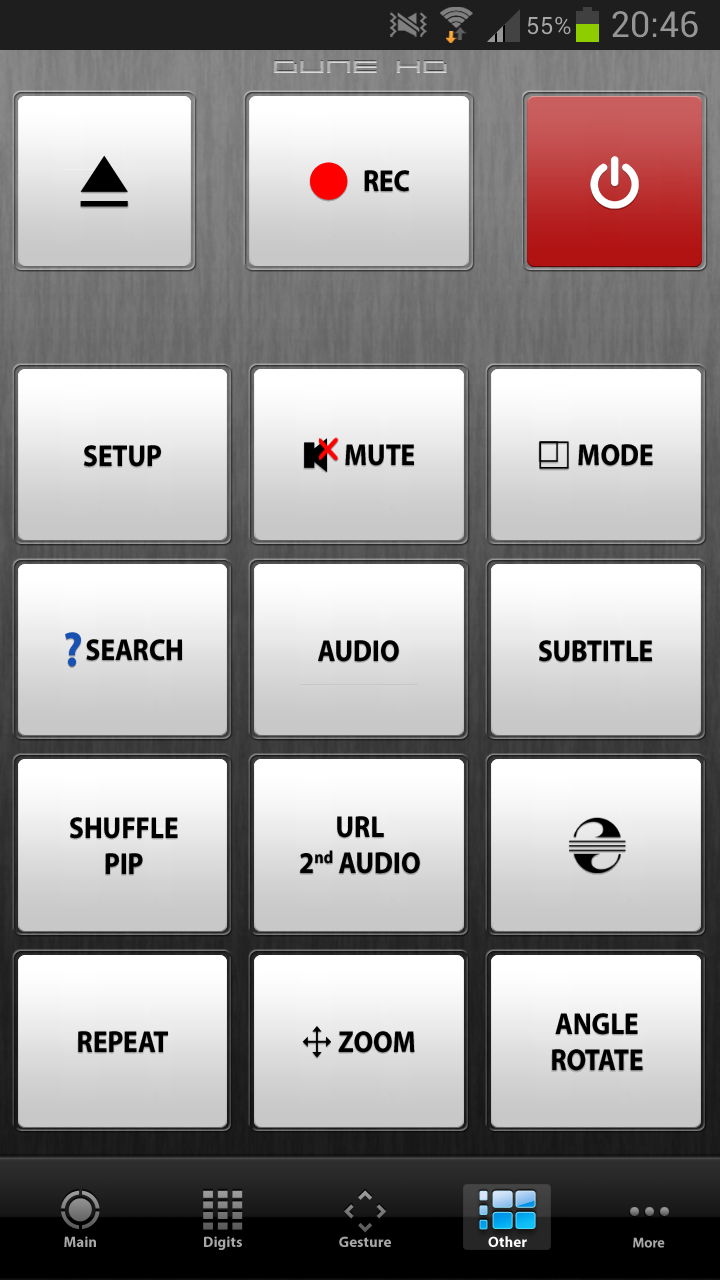The height and width of the screenshot is (1280, 720).
Task: Mute the audio
Action: (359, 455)
